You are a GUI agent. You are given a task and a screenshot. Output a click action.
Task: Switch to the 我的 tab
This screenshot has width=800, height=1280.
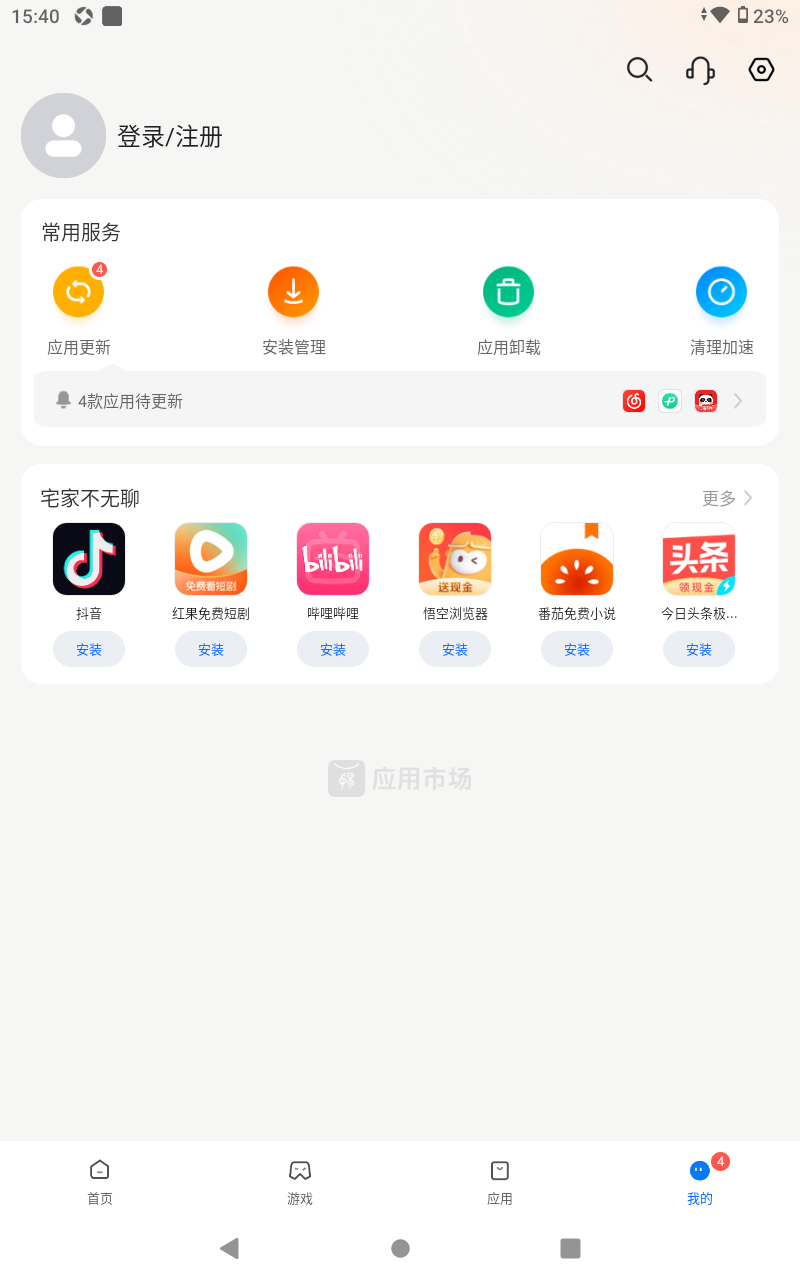[x=699, y=1182]
